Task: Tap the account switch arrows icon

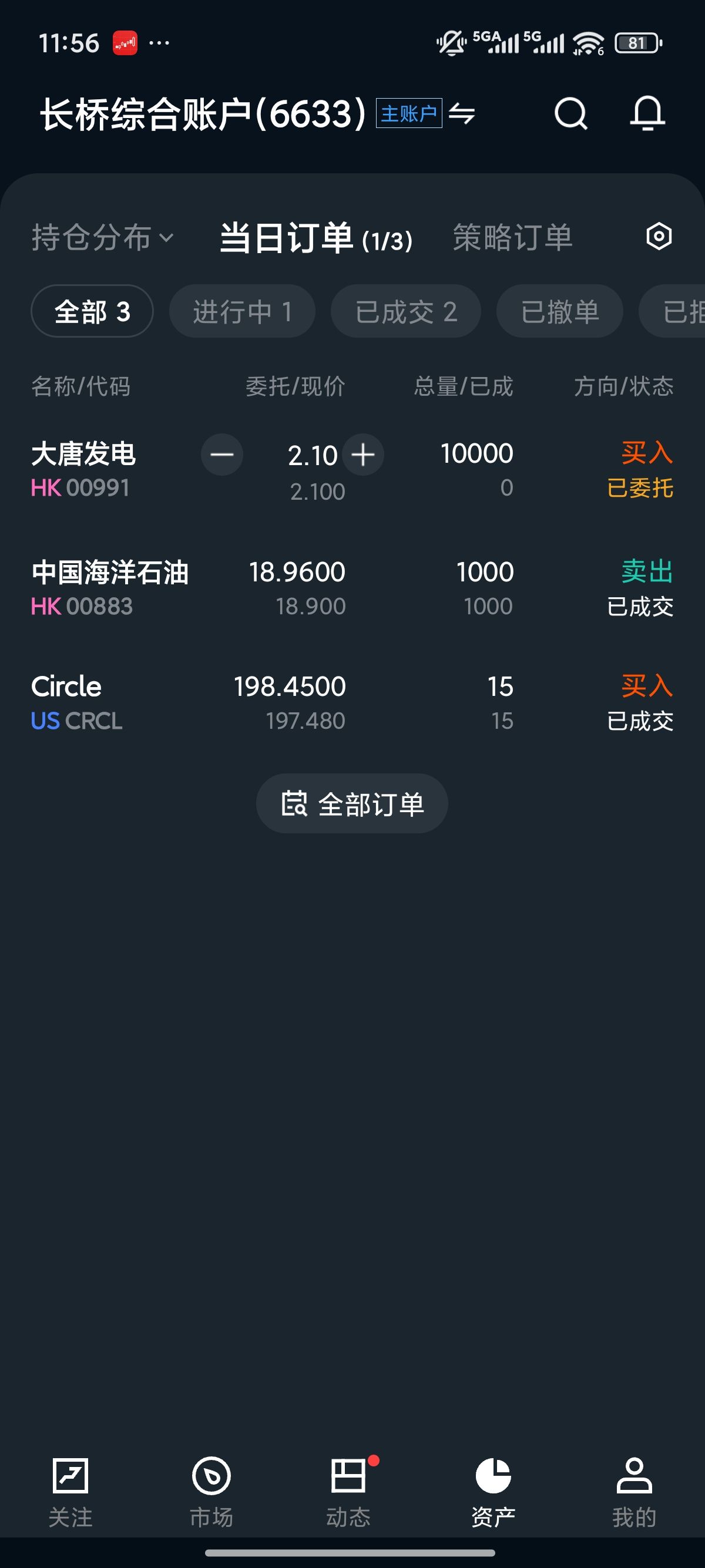Action: click(x=461, y=113)
